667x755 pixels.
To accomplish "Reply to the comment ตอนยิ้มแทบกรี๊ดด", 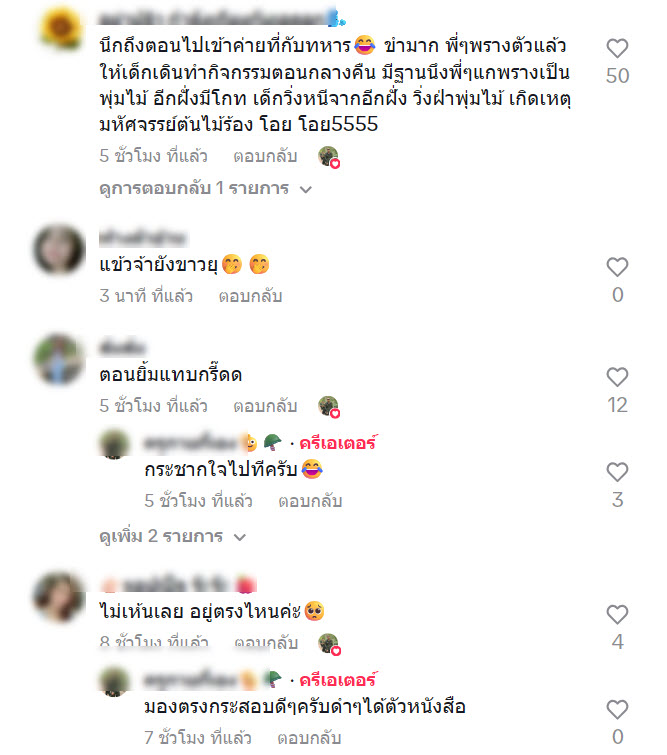I will point(265,406).
